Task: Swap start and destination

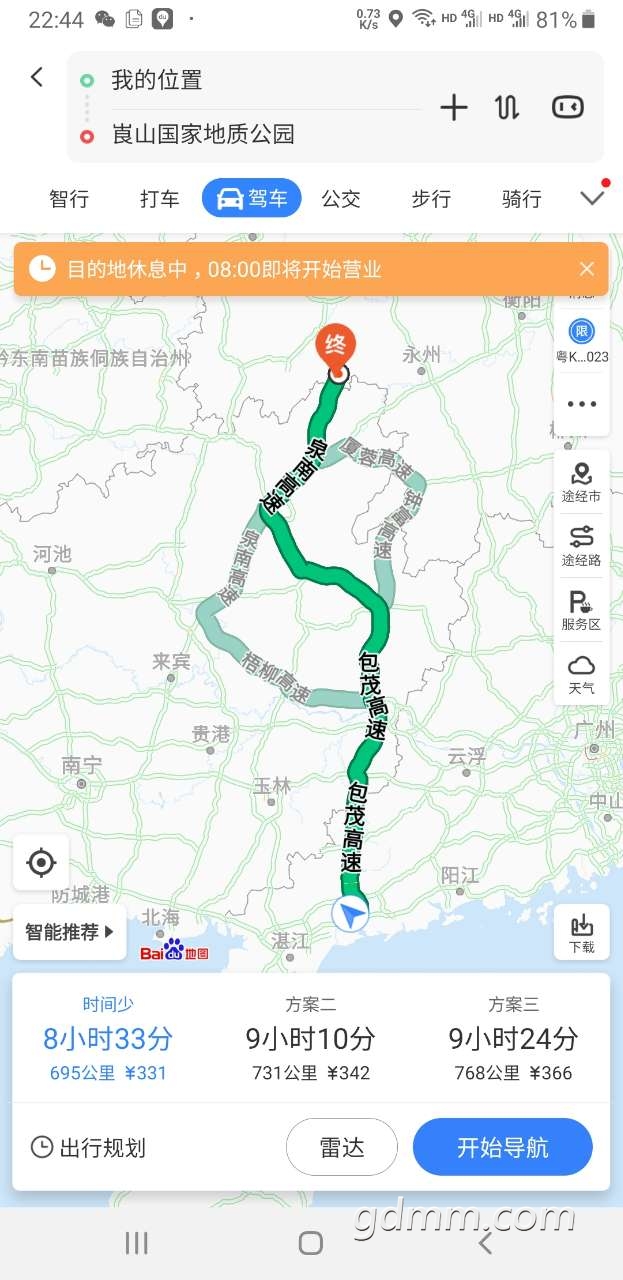Action: pyautogui.click(x=507, y=108)
